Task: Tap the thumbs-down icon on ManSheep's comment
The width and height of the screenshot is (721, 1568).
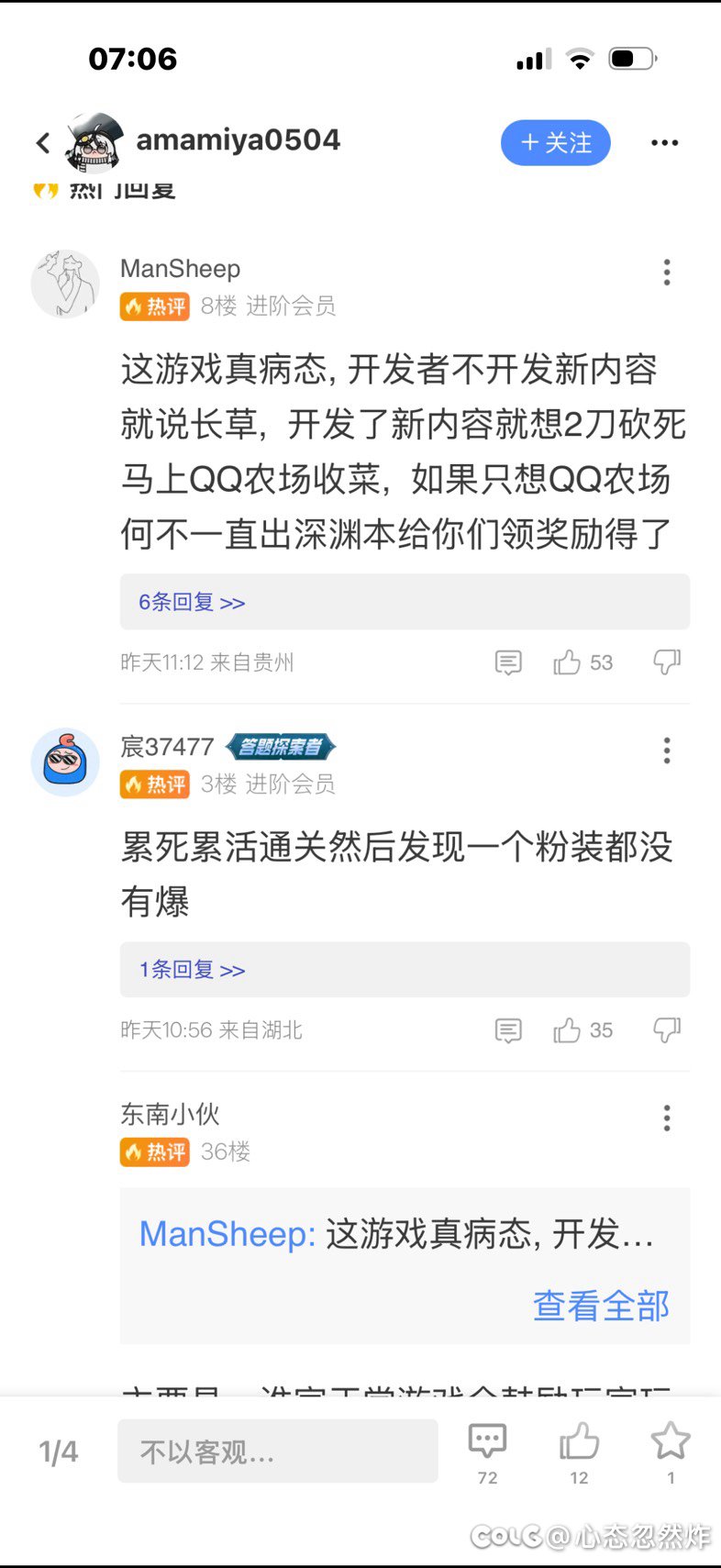Action: tap(667, 662)
